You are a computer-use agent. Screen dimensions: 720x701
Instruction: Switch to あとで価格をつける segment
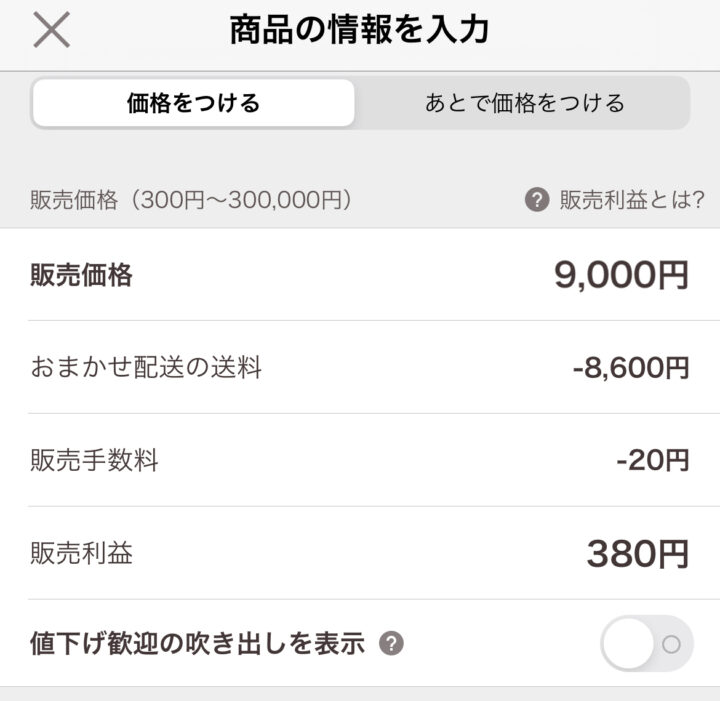pyautogui.click(x=524, y=103)
